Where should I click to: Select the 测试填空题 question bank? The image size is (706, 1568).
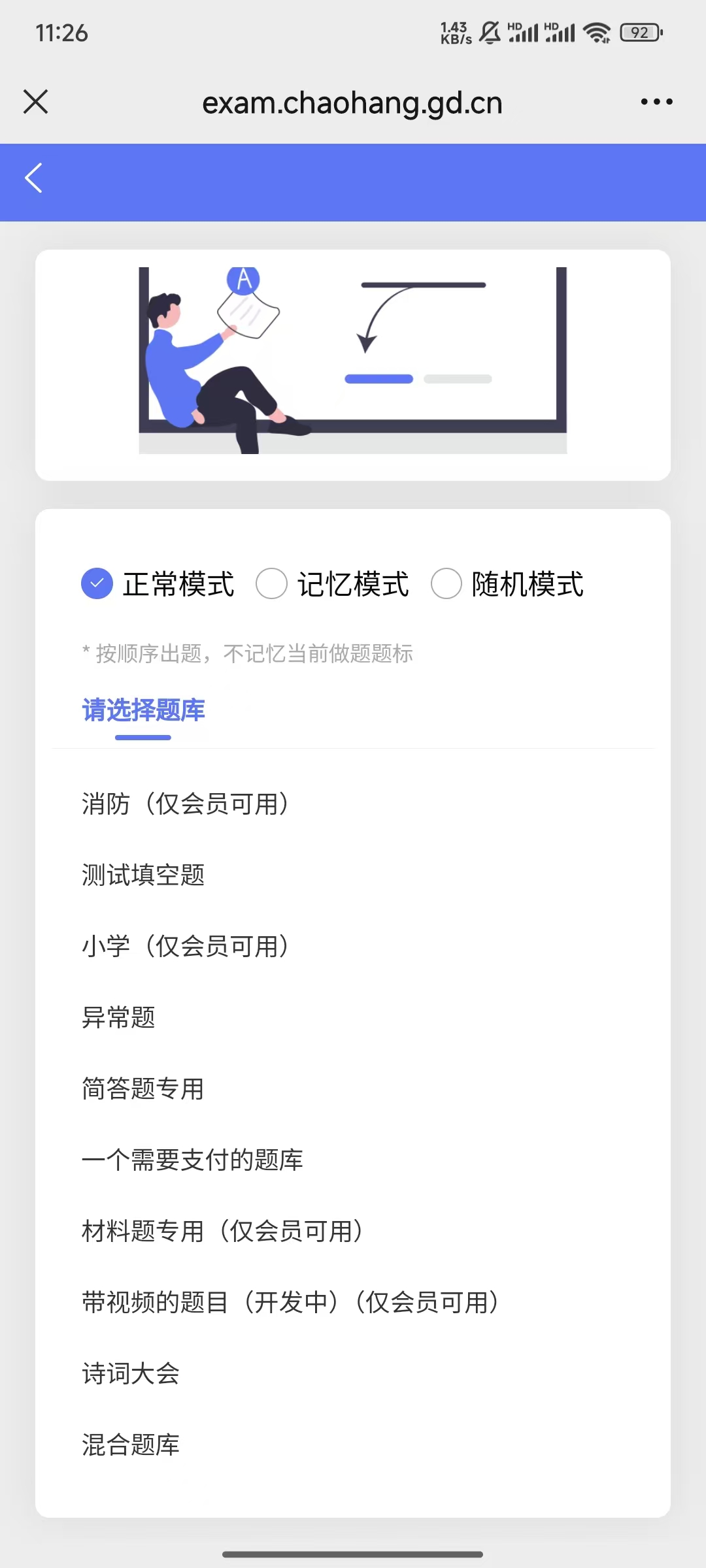[x=143, y=875]
